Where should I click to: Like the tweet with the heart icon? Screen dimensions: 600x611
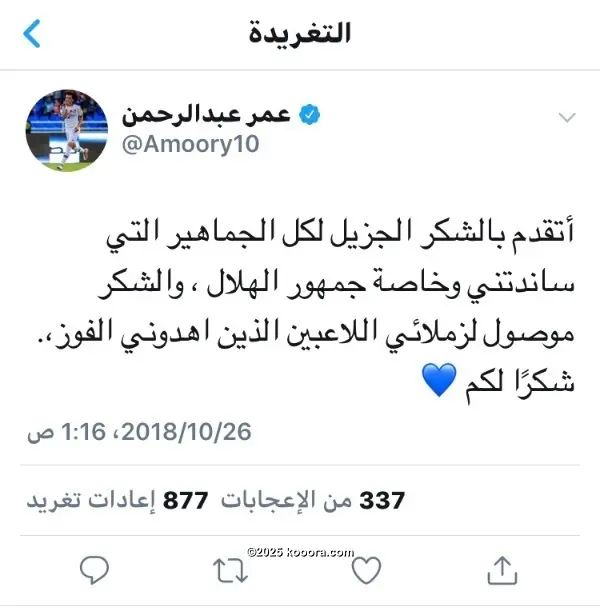point(368,570)
